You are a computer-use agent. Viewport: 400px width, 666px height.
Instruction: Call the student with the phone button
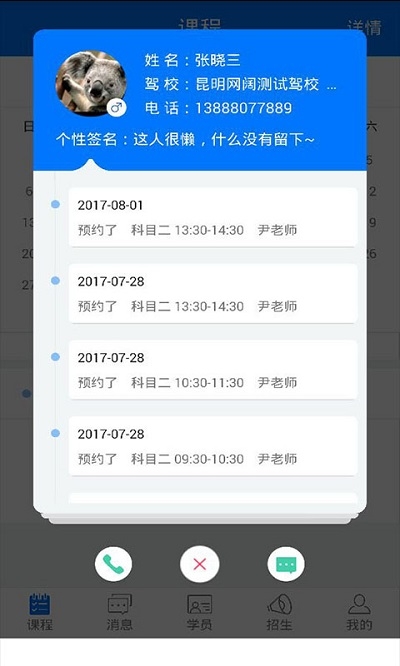tap(113, 564)
